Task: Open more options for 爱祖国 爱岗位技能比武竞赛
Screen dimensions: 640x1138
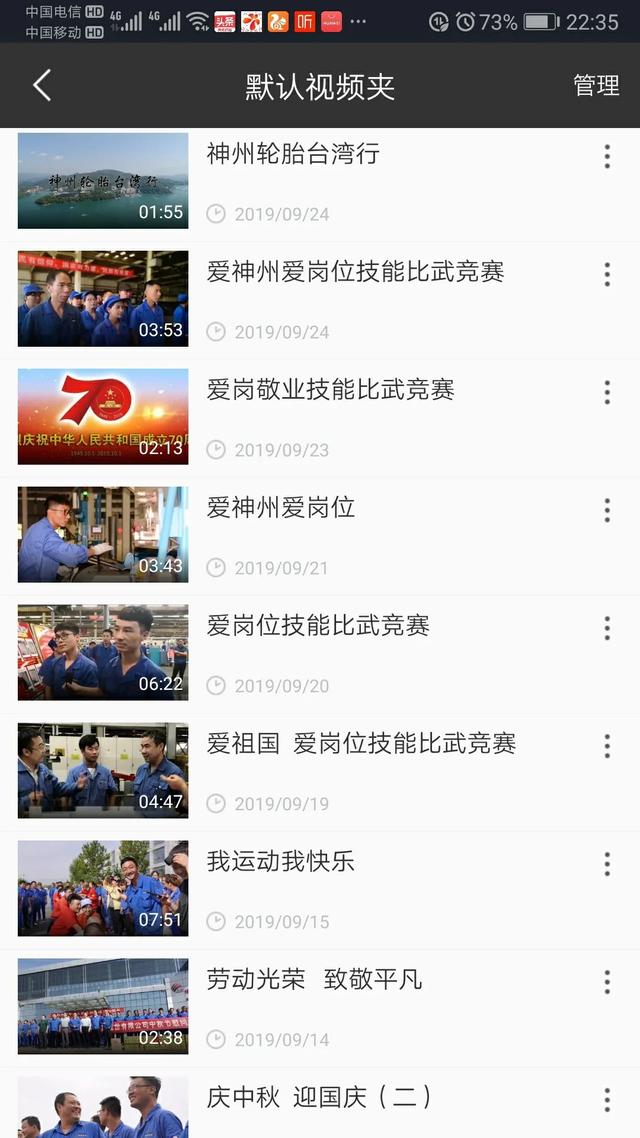Action: click(x=607, y=746)
